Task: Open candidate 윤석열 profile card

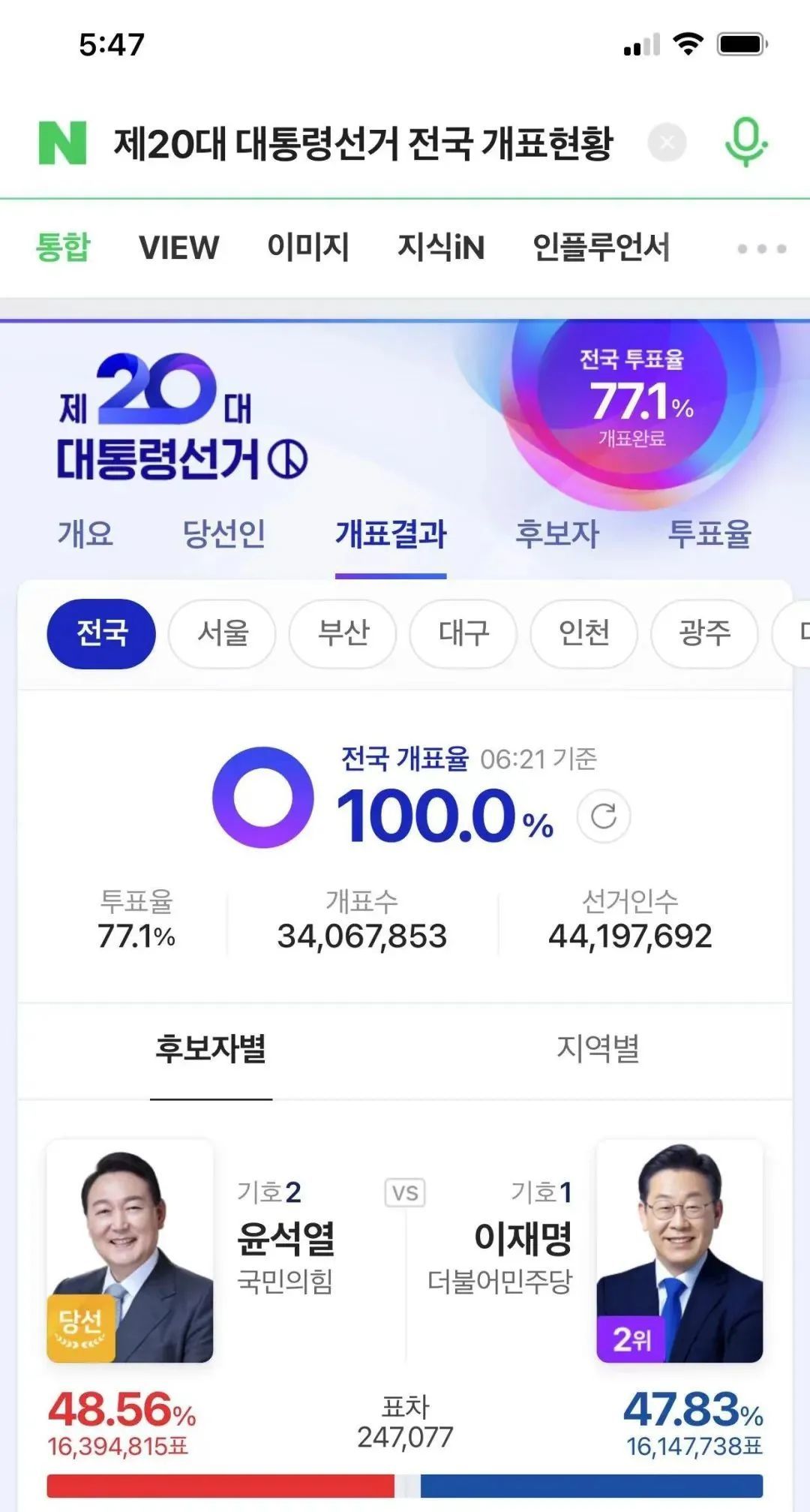Action: [x=130, y=1251]
